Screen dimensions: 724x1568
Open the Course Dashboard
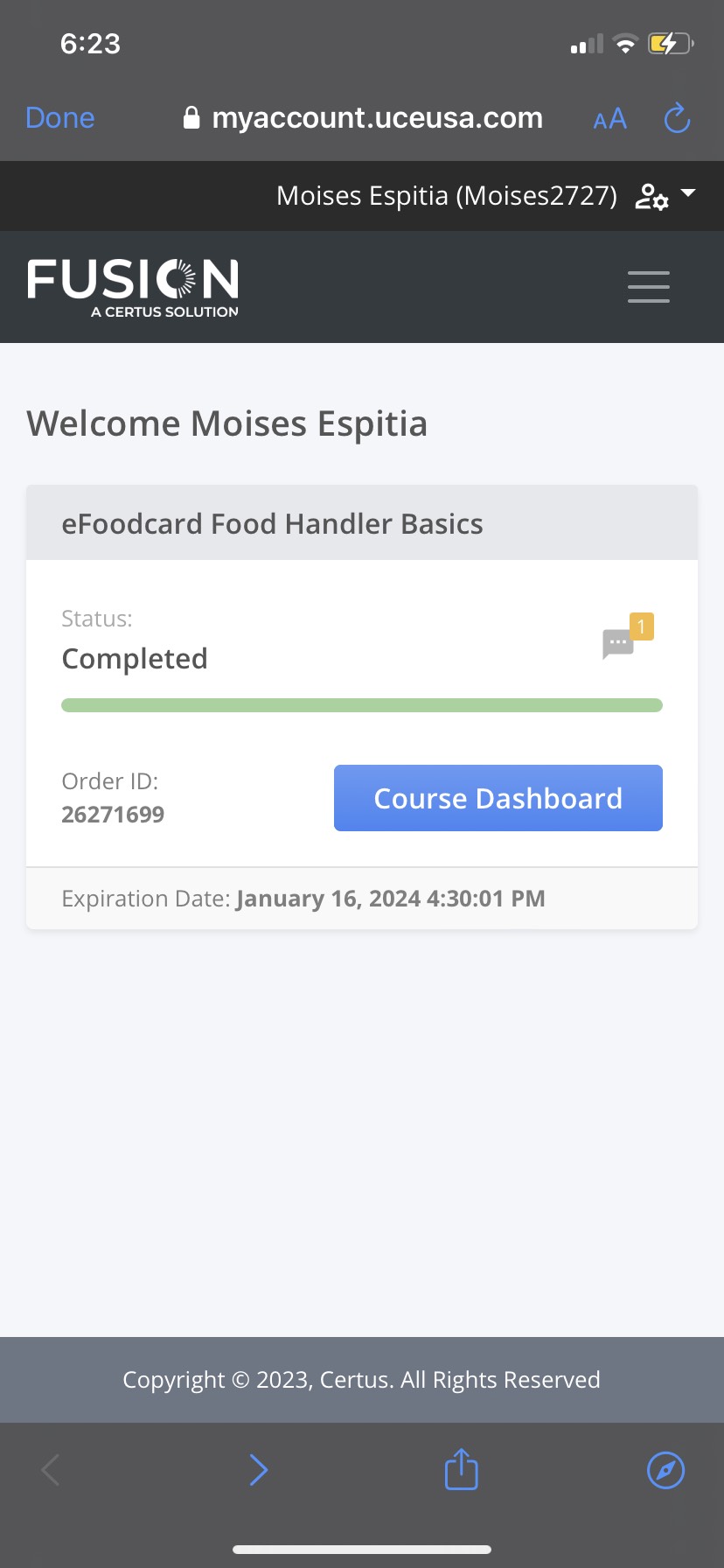click(498, 798)
